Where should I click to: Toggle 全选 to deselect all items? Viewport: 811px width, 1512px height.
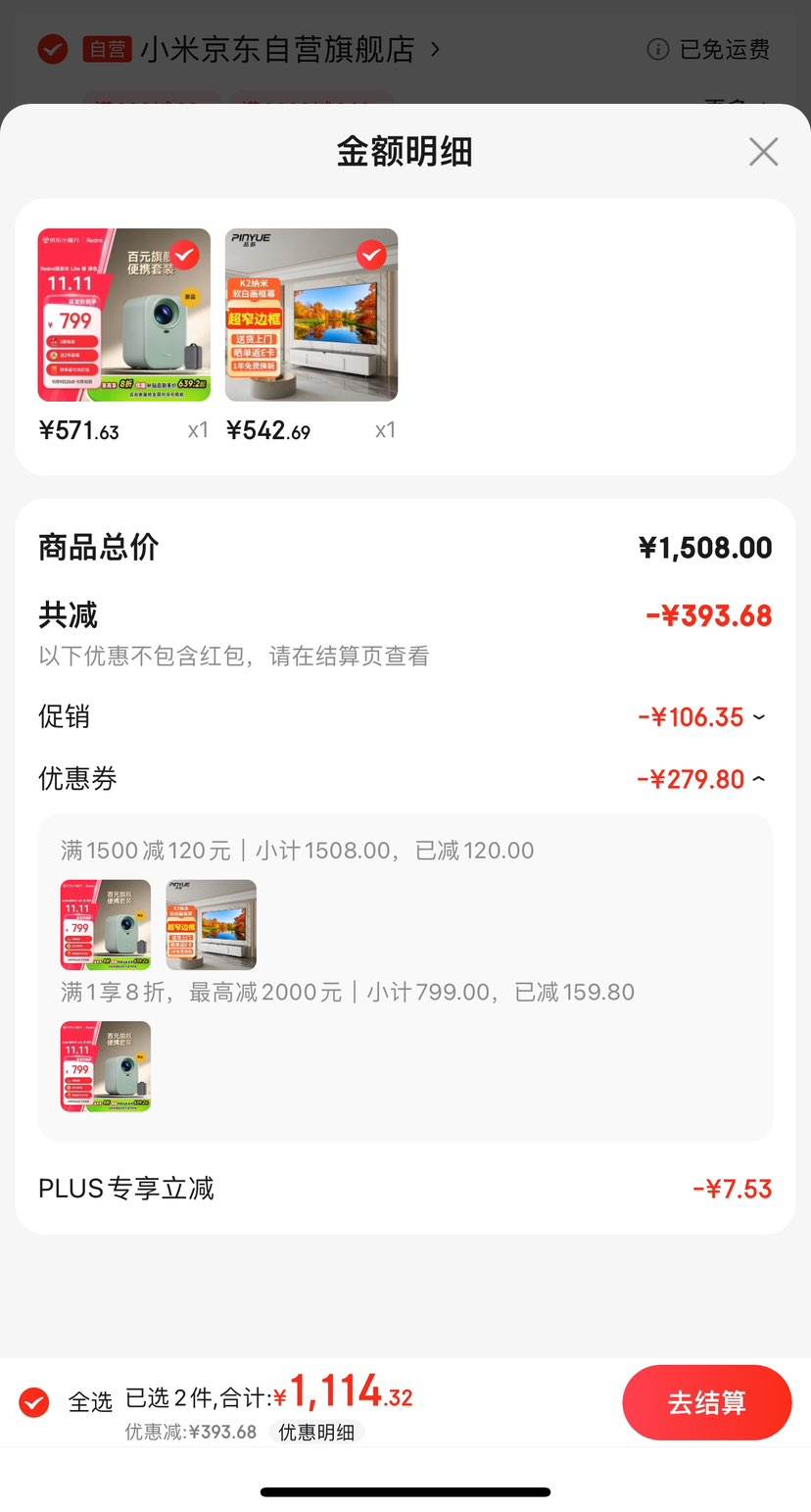coord(90,1402)
